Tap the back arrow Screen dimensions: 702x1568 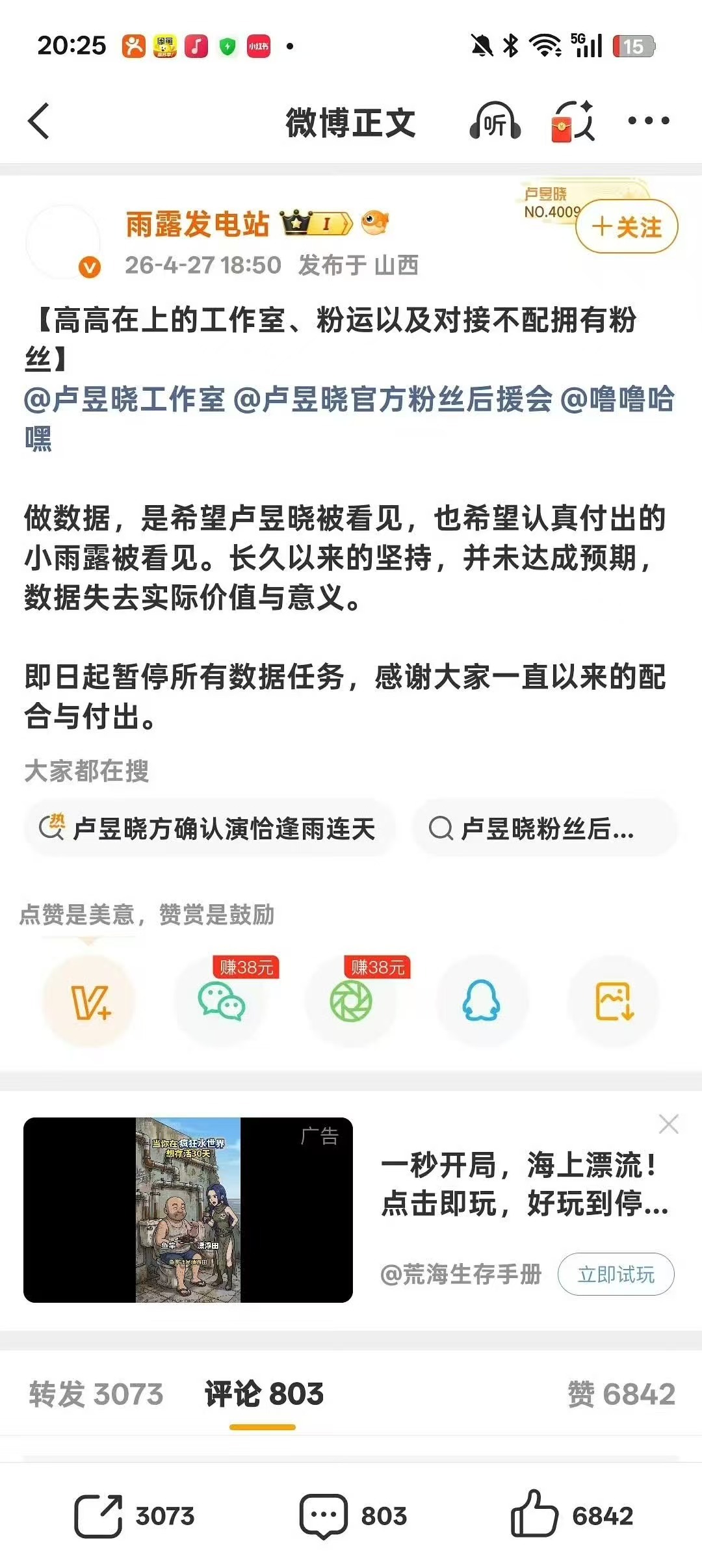39,121
